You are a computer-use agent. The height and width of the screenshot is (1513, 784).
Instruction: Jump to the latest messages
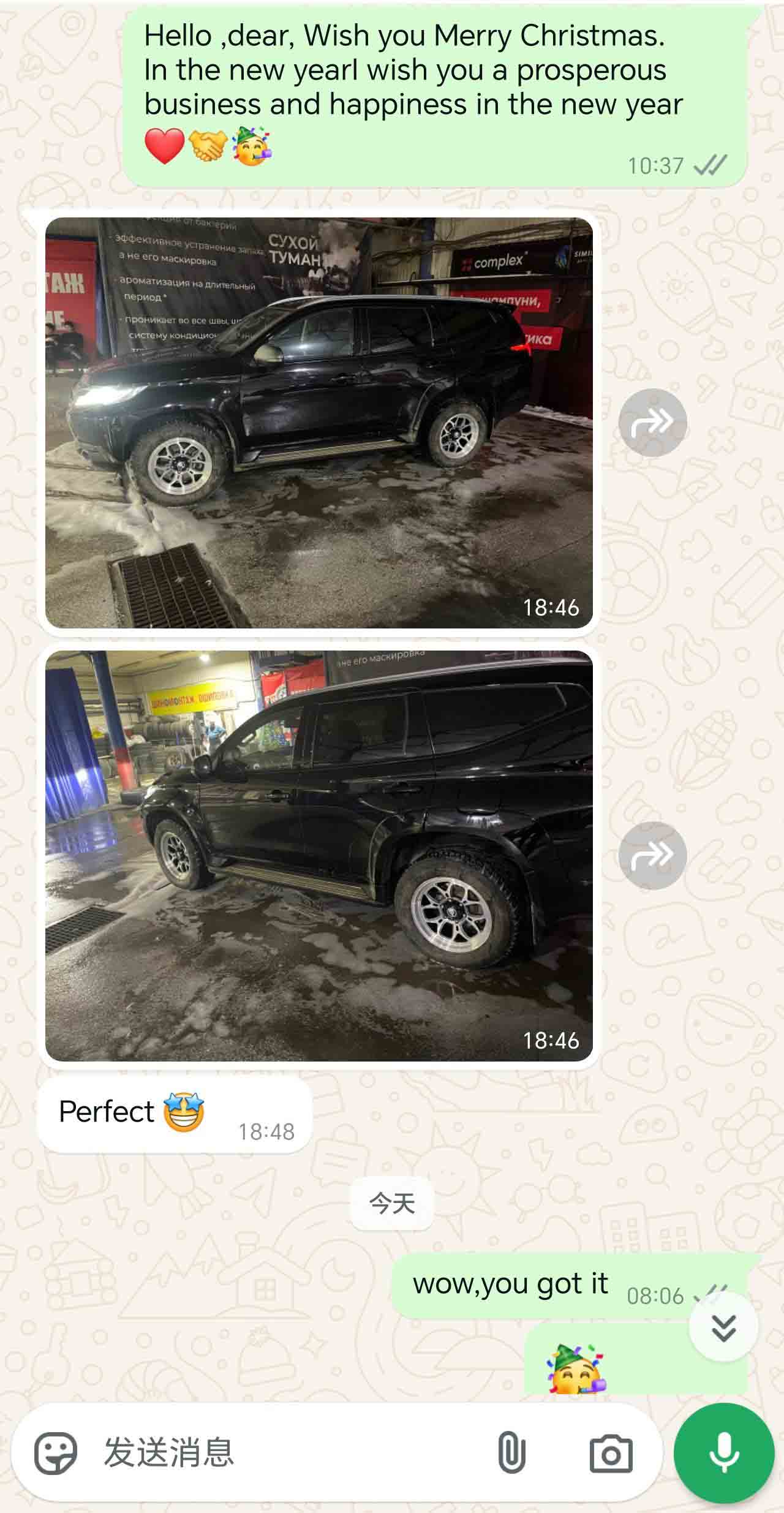[x=723, y=1327]
